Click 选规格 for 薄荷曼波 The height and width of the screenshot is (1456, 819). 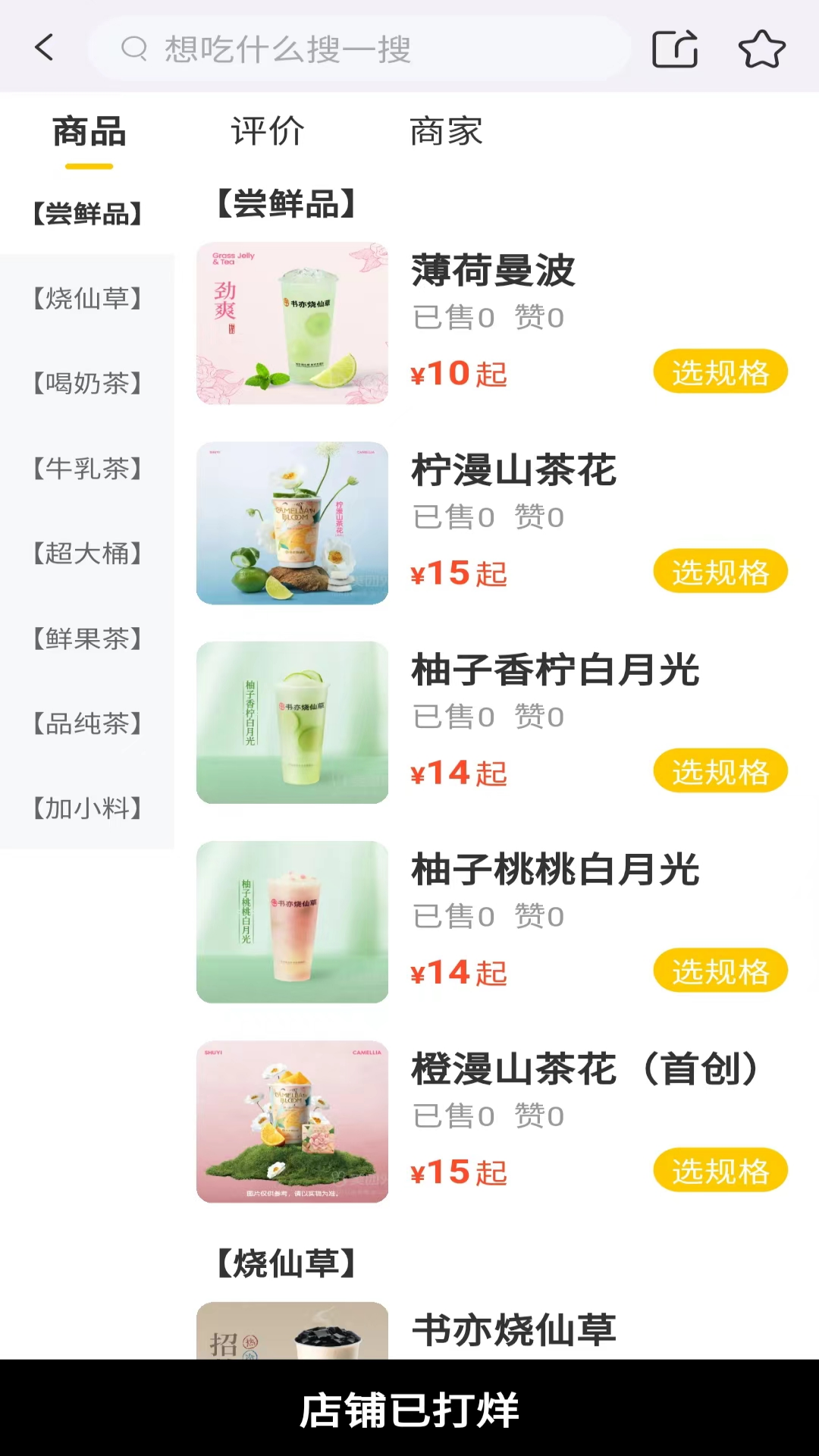(x=719, y=371)
